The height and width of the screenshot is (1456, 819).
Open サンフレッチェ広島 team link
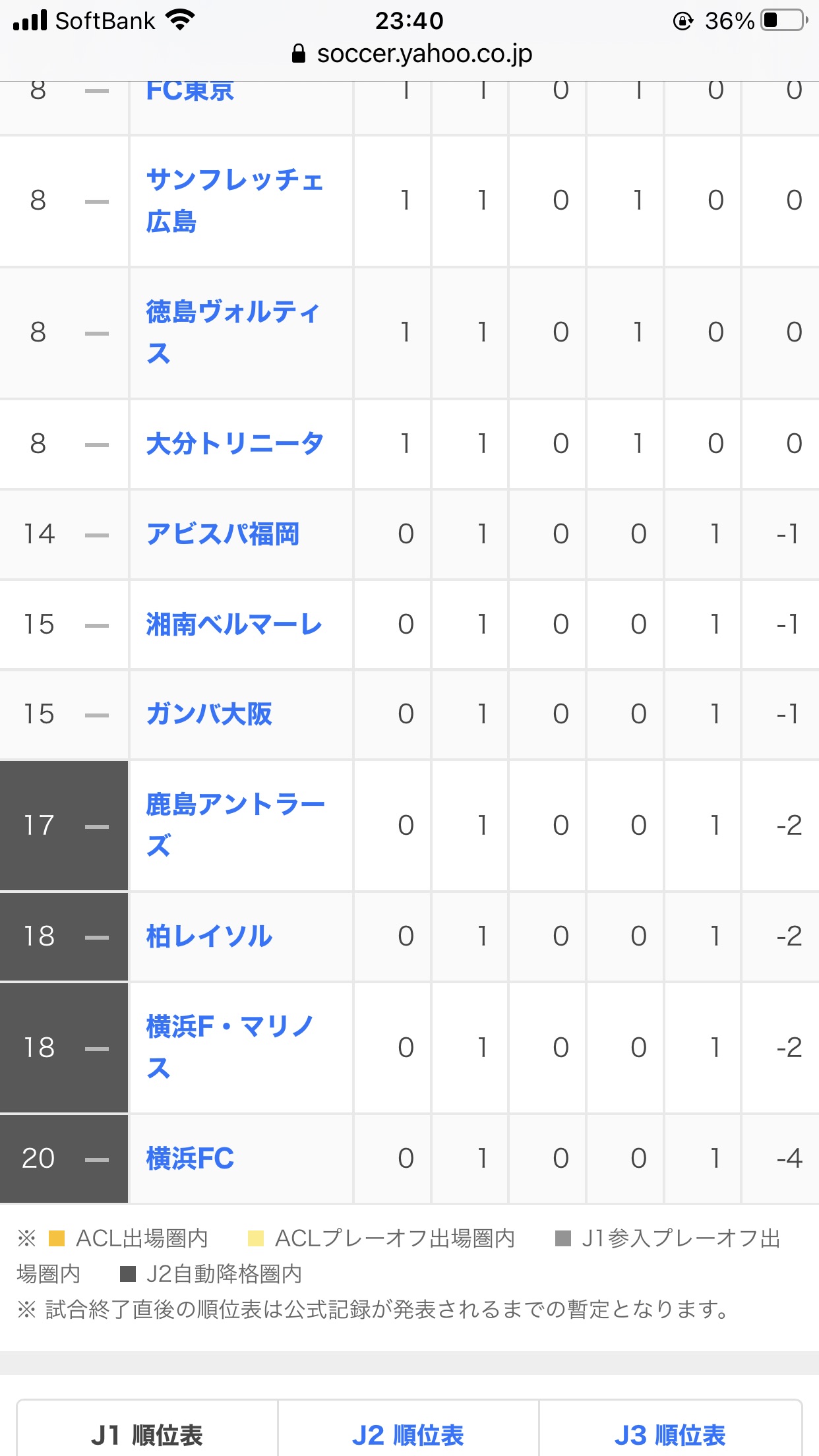[234, 200]
